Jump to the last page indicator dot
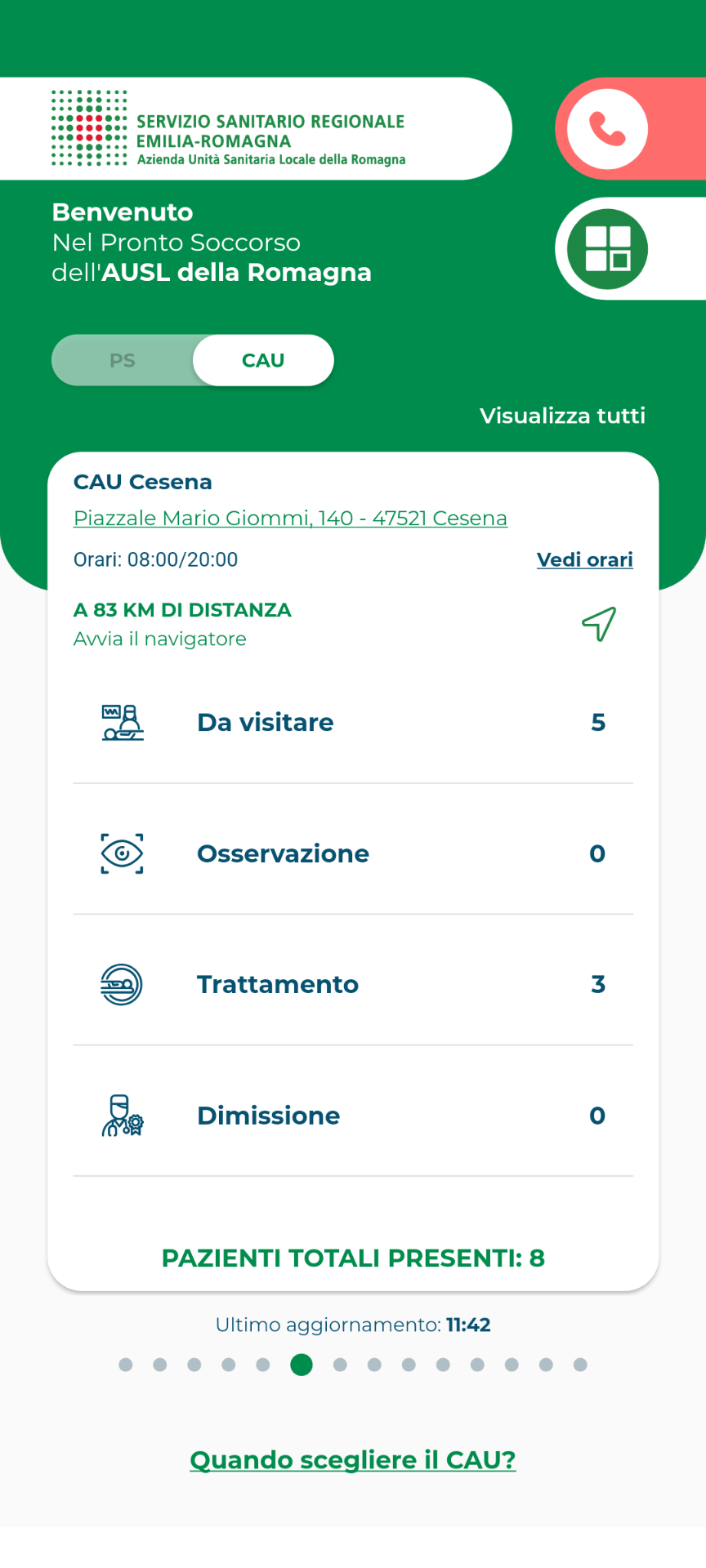706x1568 pixels. pos(580,1365)
